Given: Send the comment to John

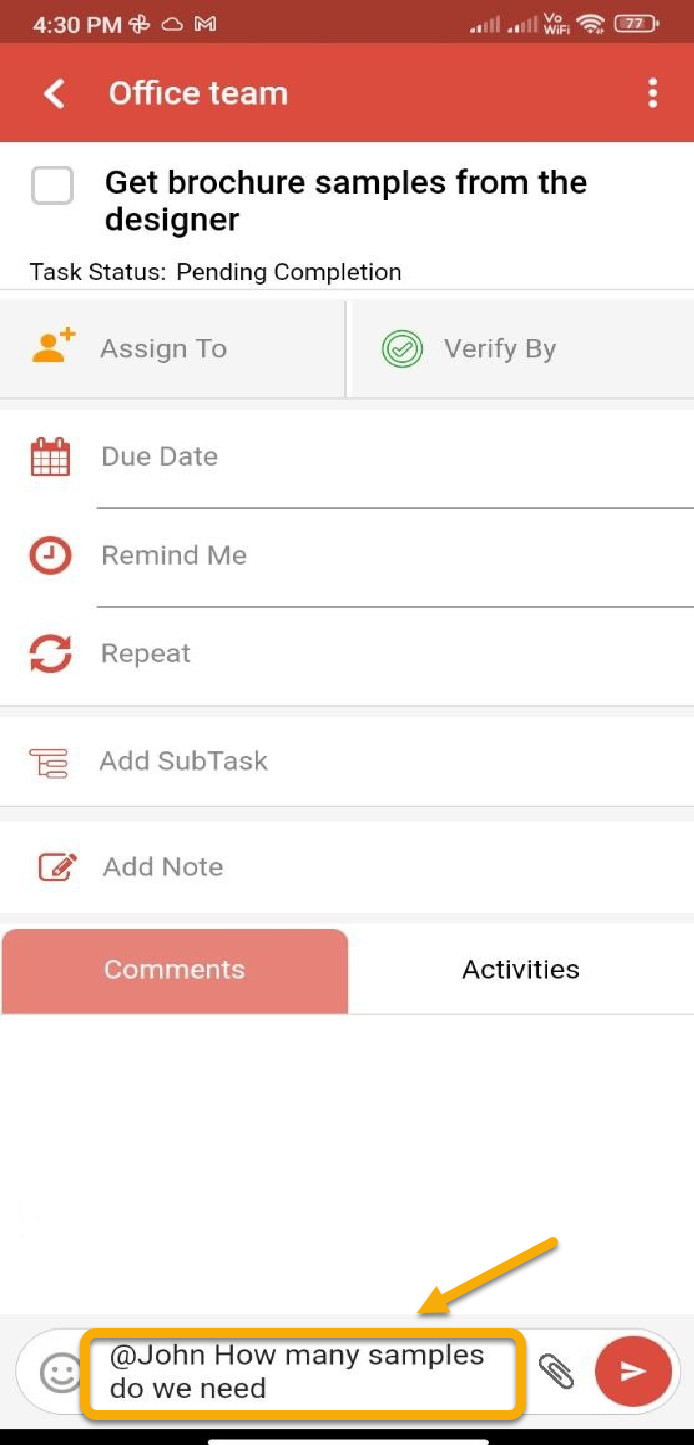Looking at the screenshot, I should tap(633, 1371).
